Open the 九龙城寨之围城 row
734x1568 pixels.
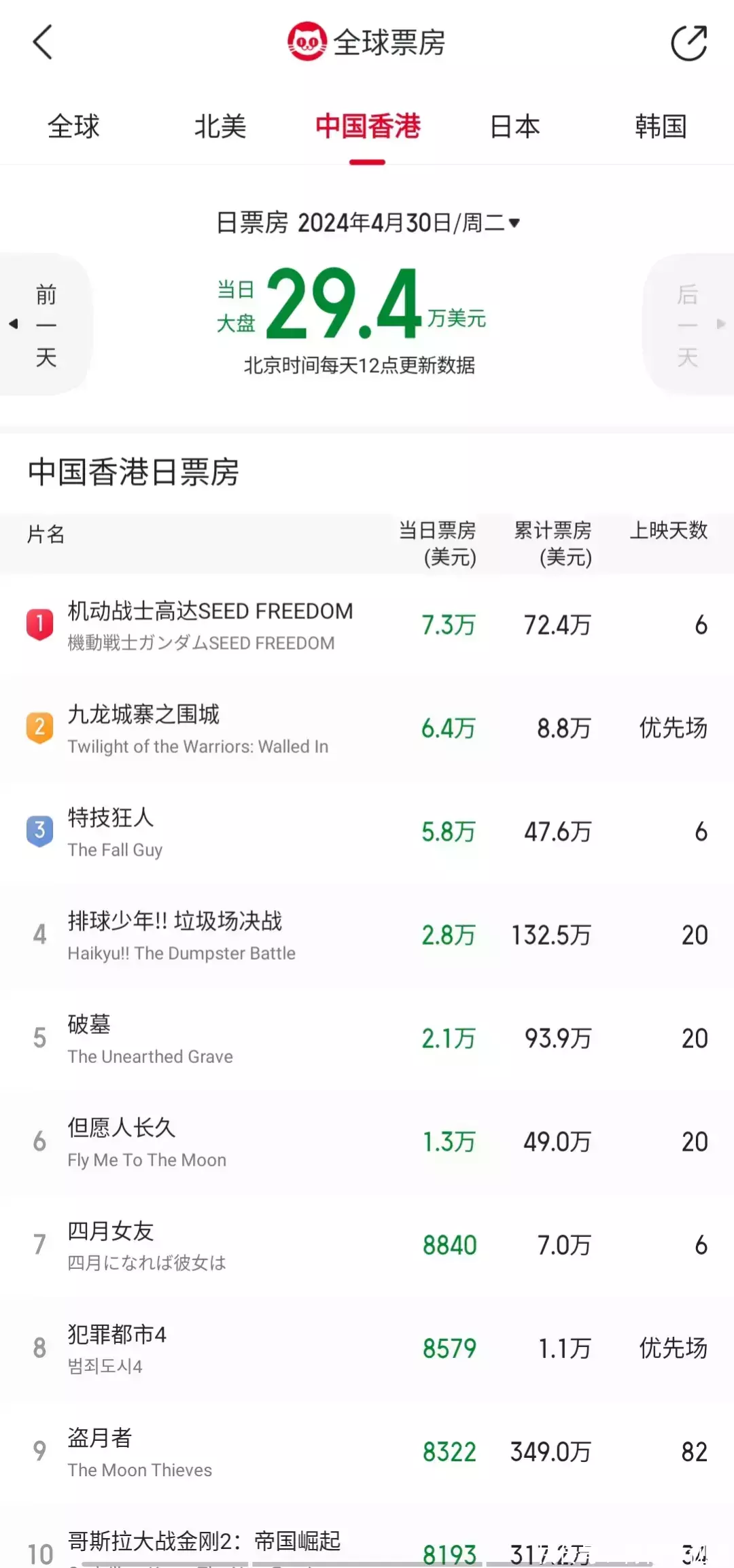(197, 728)
